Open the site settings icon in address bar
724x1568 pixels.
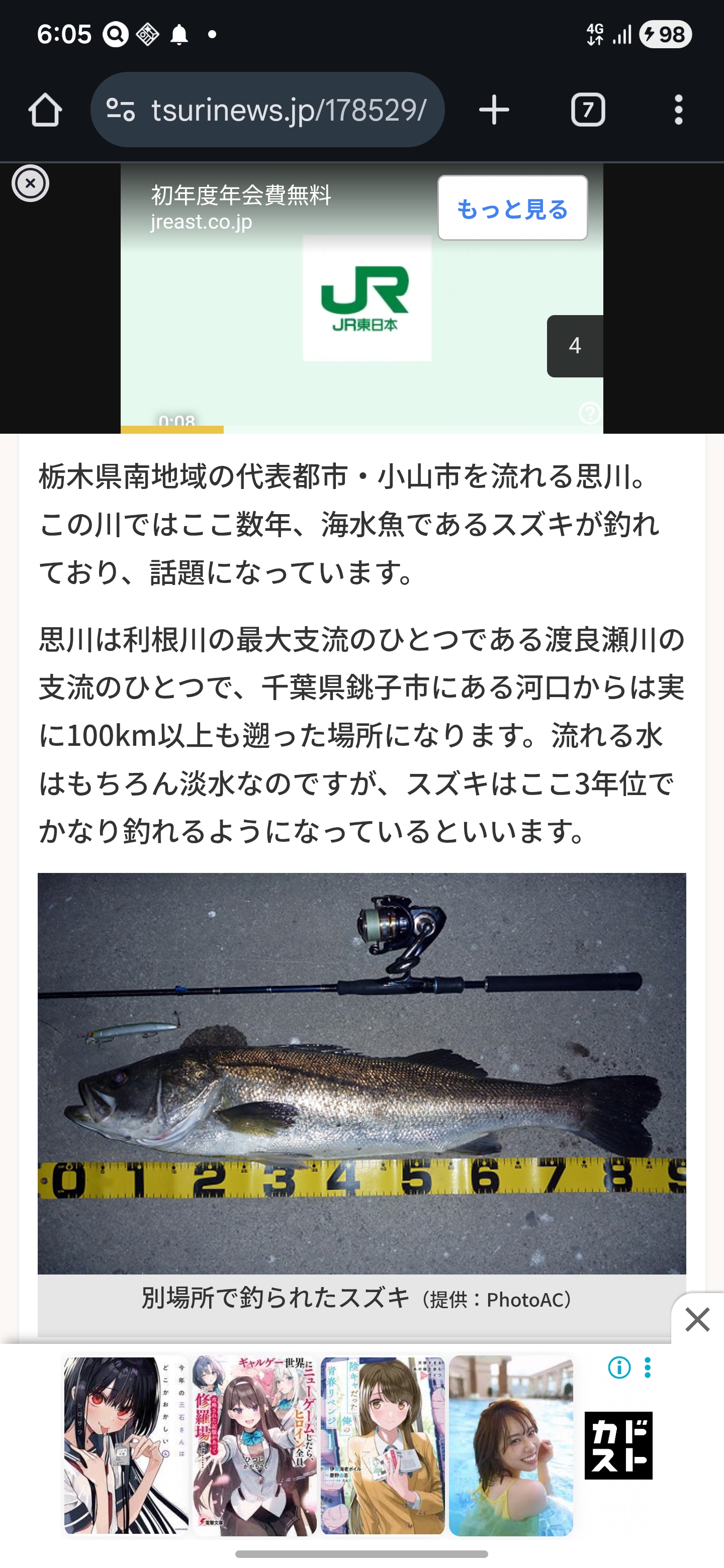[x=121, y=110]
